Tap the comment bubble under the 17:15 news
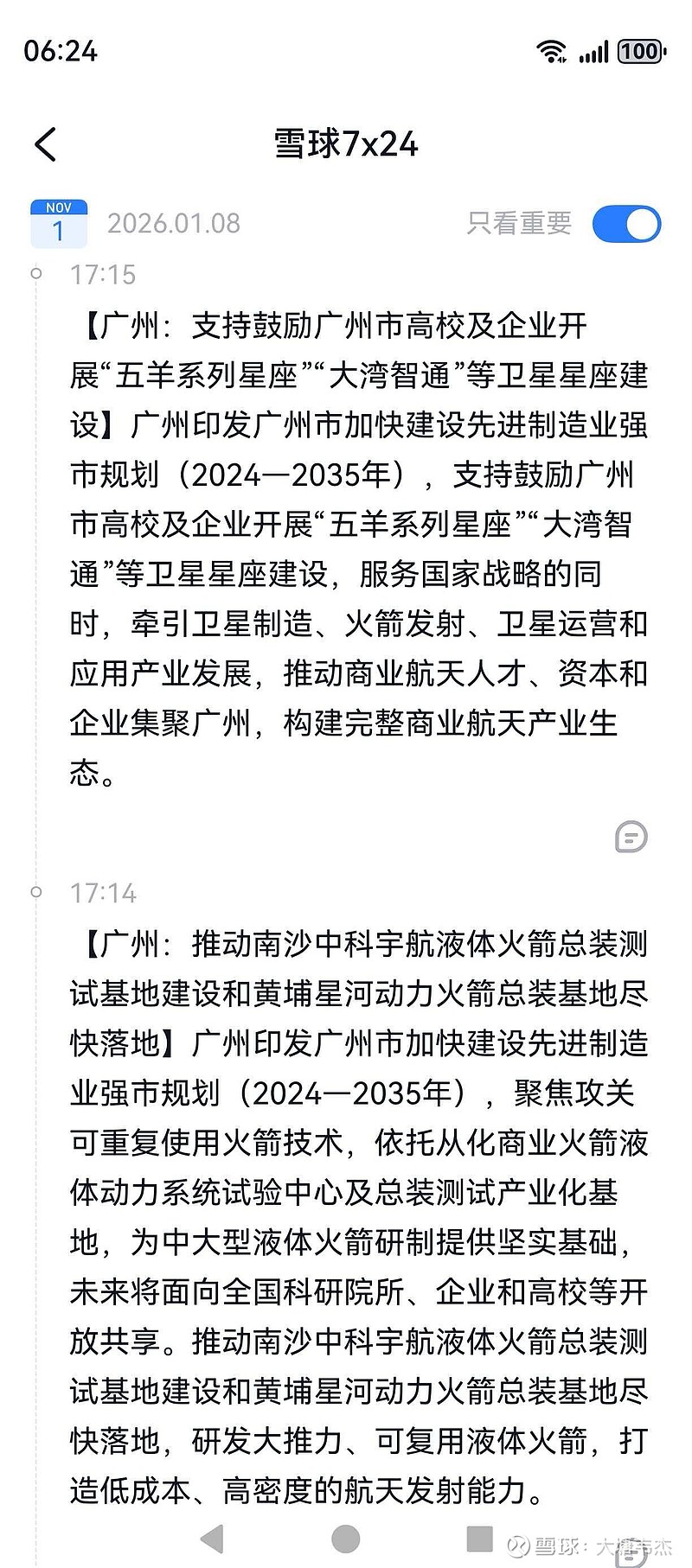 [x=631, y=836]
